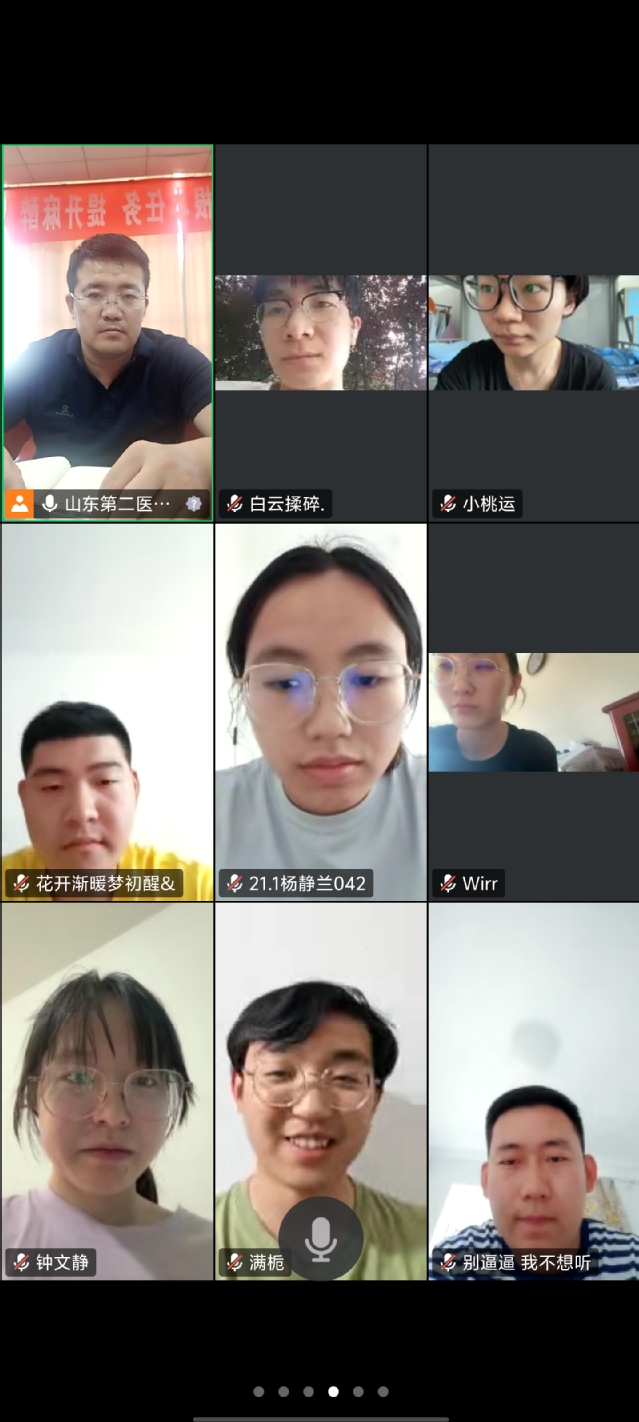Select 花开渐暖梦初醒&'s video tile
This screenshot has height=1422, width=639.
107,711
